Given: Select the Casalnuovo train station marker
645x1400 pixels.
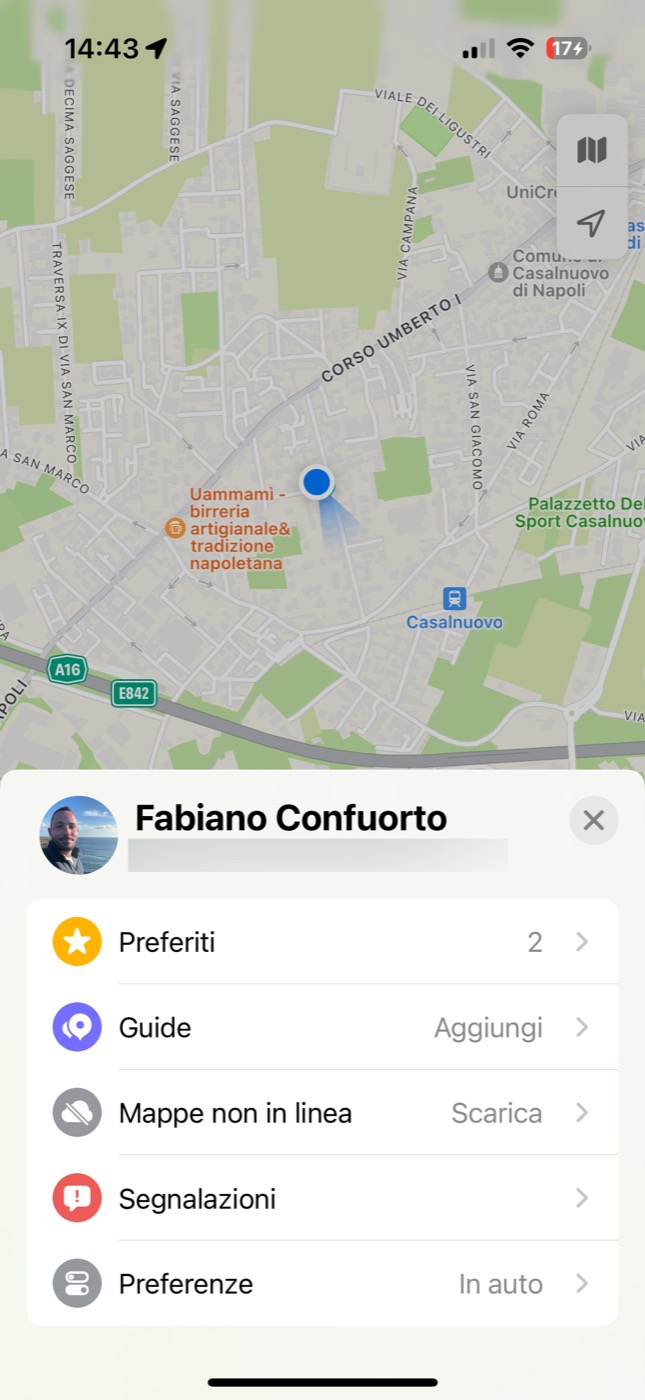Looking at the screenshot, I should pos(455,599).
